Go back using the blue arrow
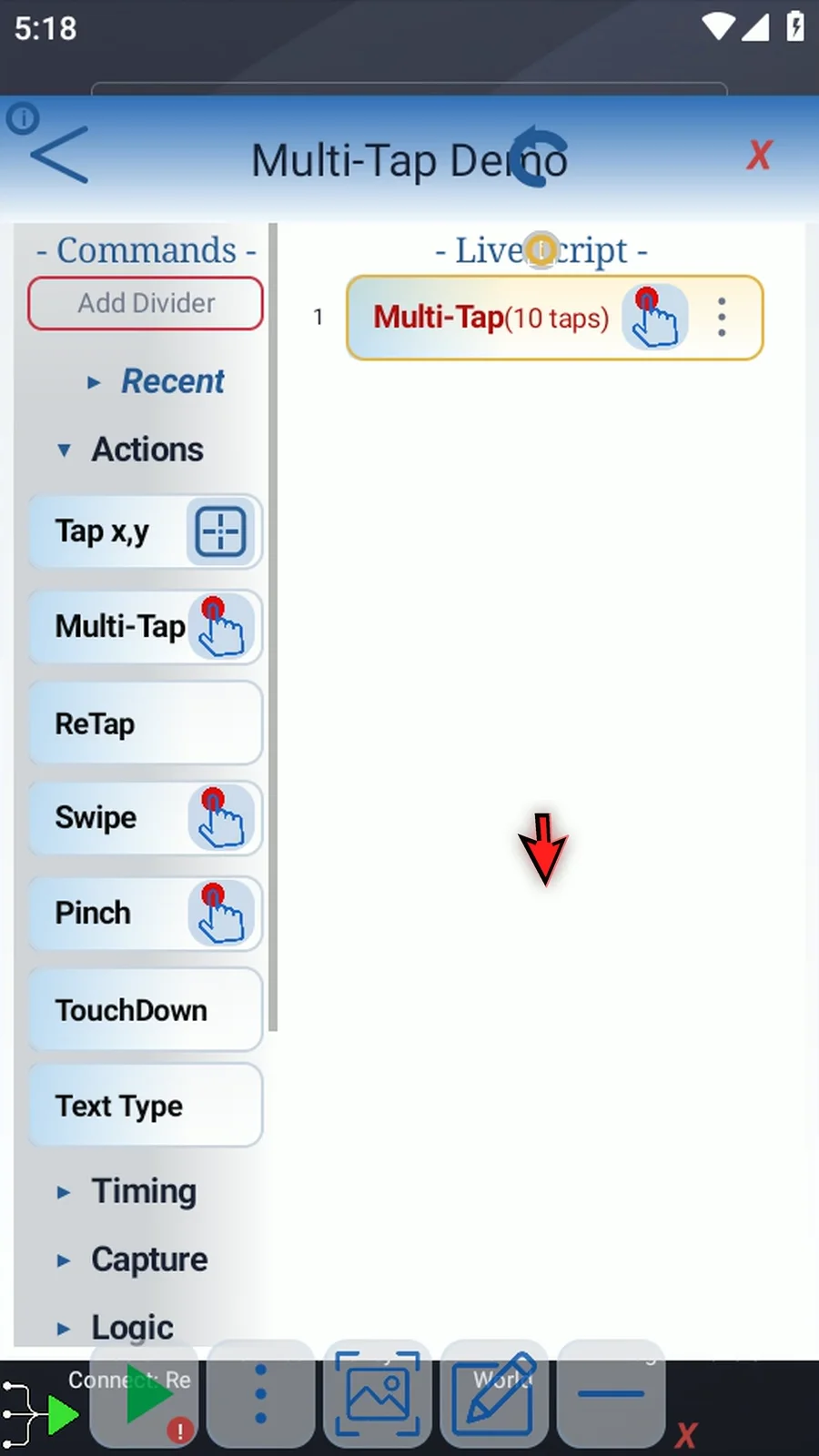 (x=60, y=155)
